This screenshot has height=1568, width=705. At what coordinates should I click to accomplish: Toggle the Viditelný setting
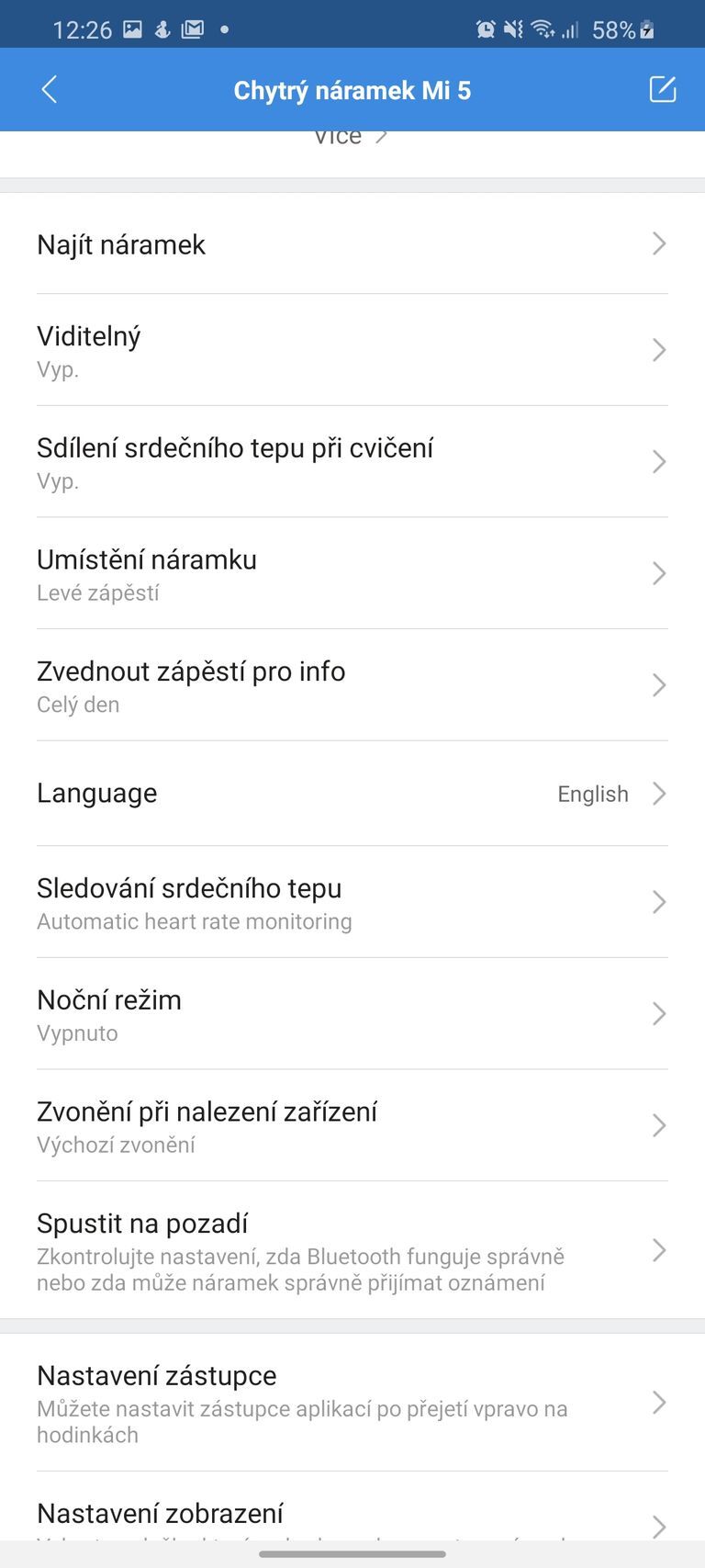(x=352, y=351)
